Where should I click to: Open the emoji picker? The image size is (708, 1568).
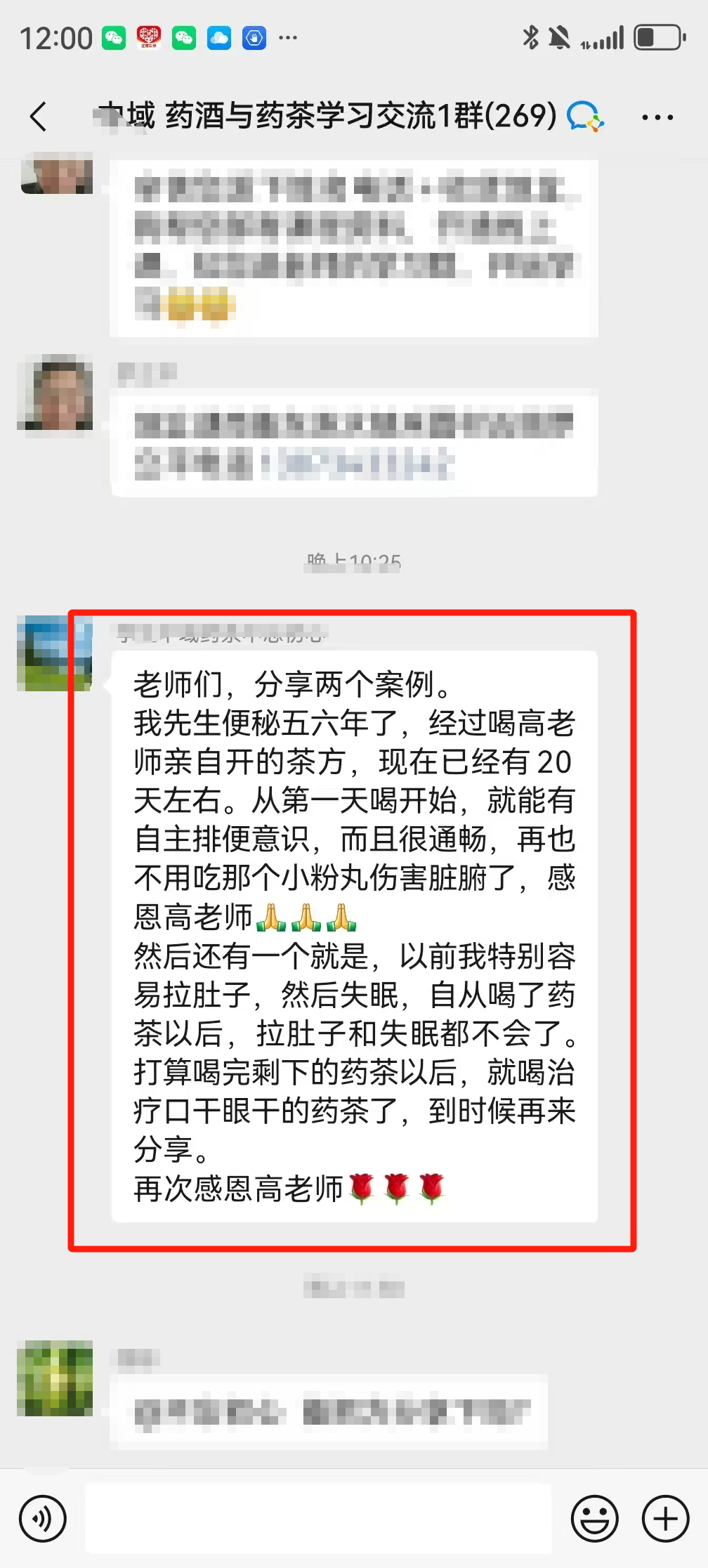point(594,1518)
